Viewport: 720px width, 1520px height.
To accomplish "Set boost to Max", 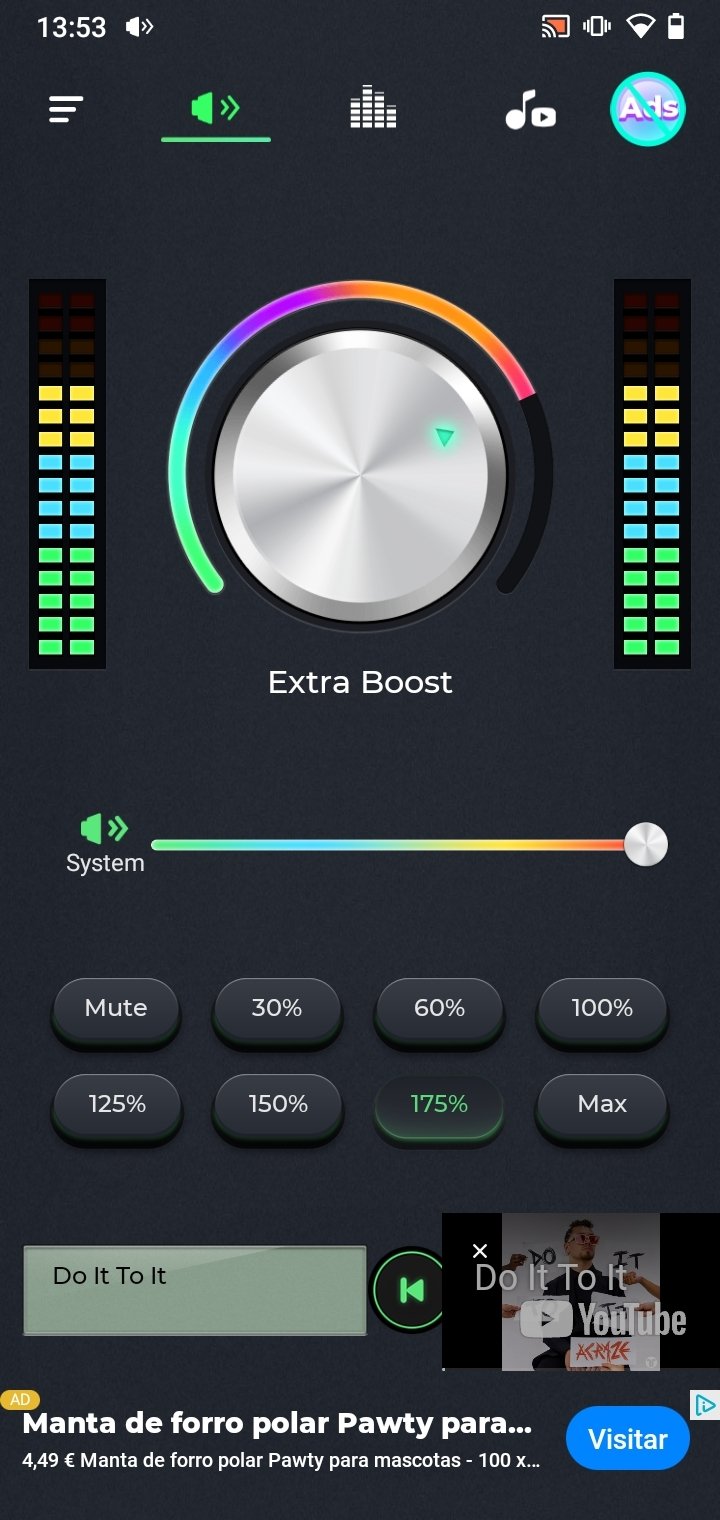I will tap(602, 1105).
